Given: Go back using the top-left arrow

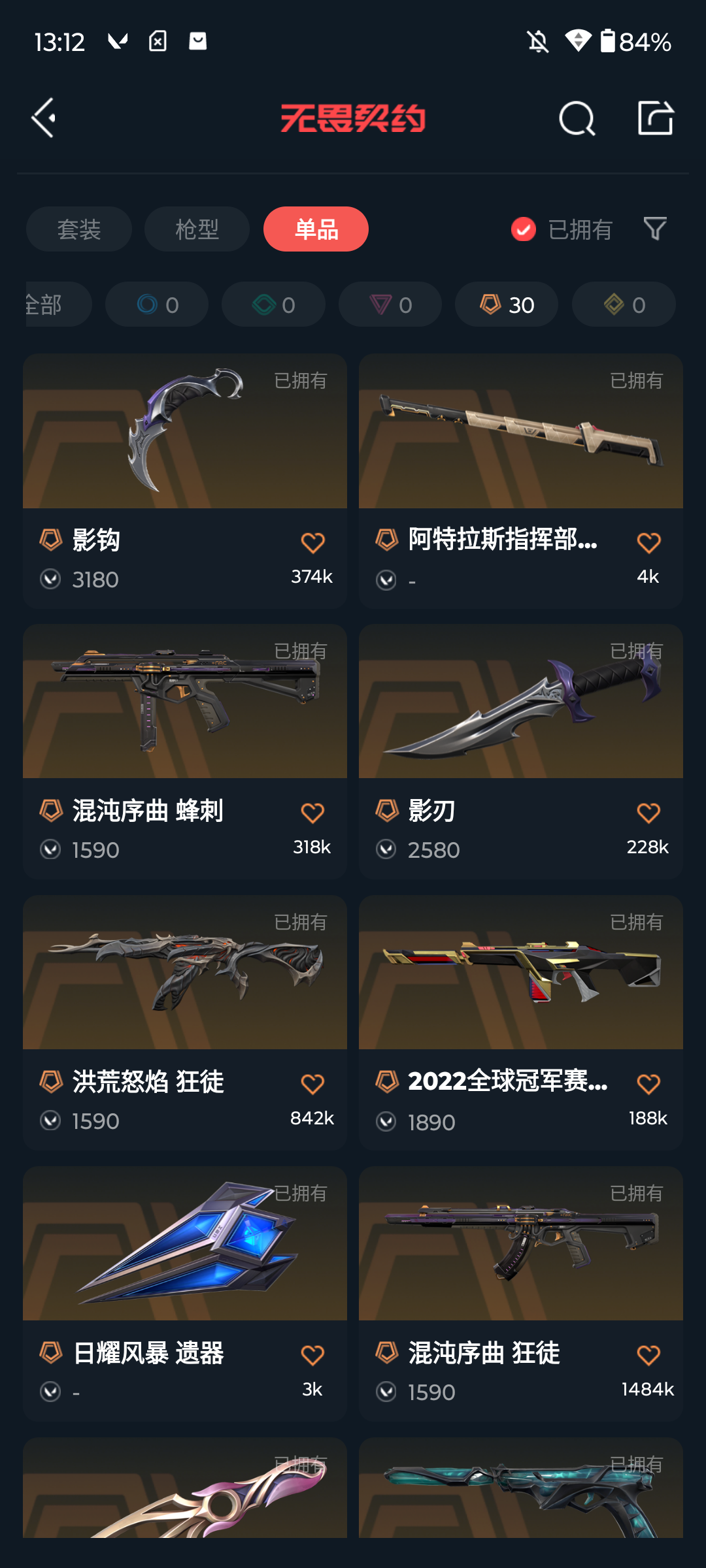Looking at the screenshot, I should click(44, 118).
